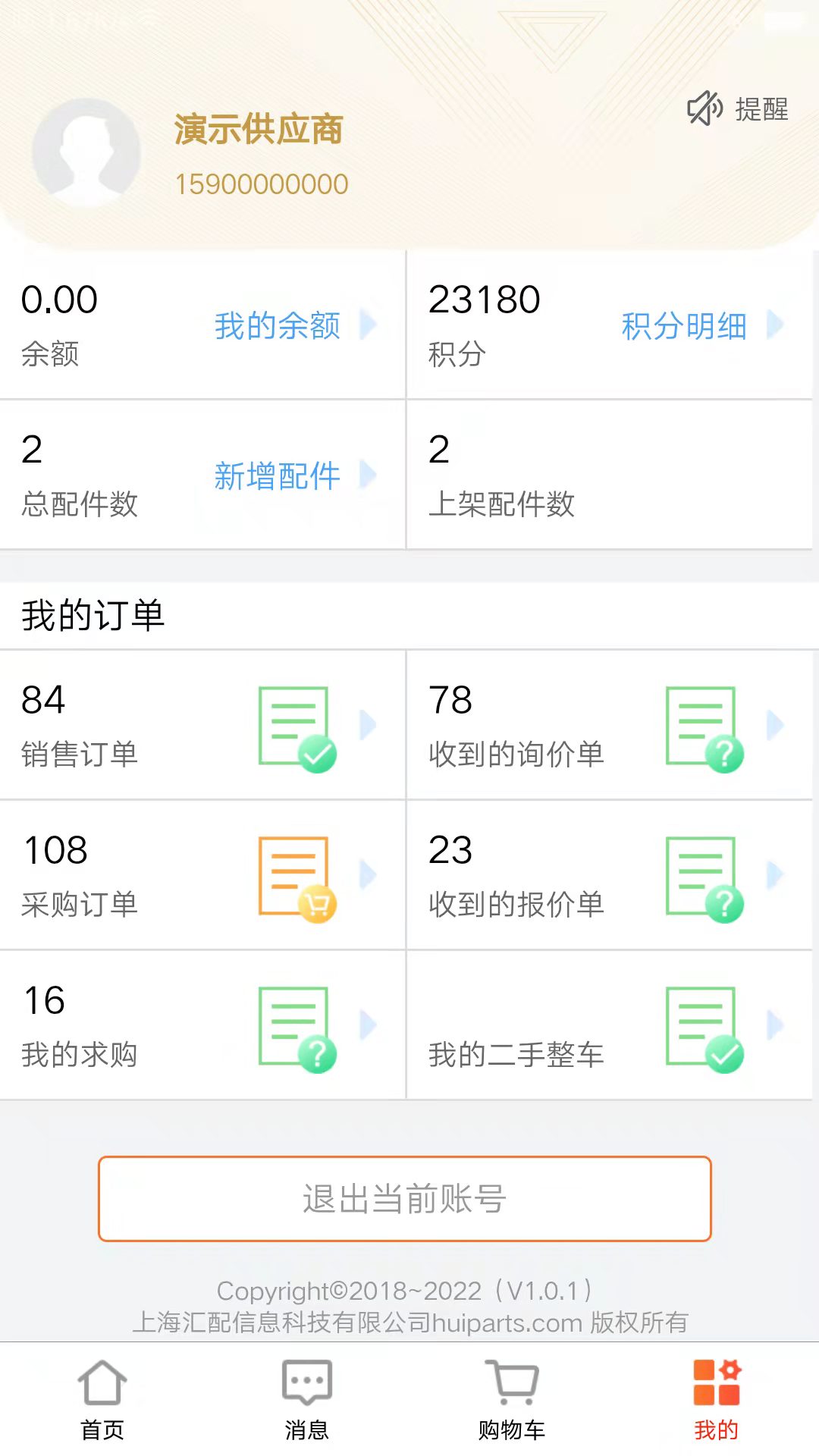Open the 收到的报价单 quotation icon
The height and width of the screenshot is (1456, 819).
pos(701,874)
